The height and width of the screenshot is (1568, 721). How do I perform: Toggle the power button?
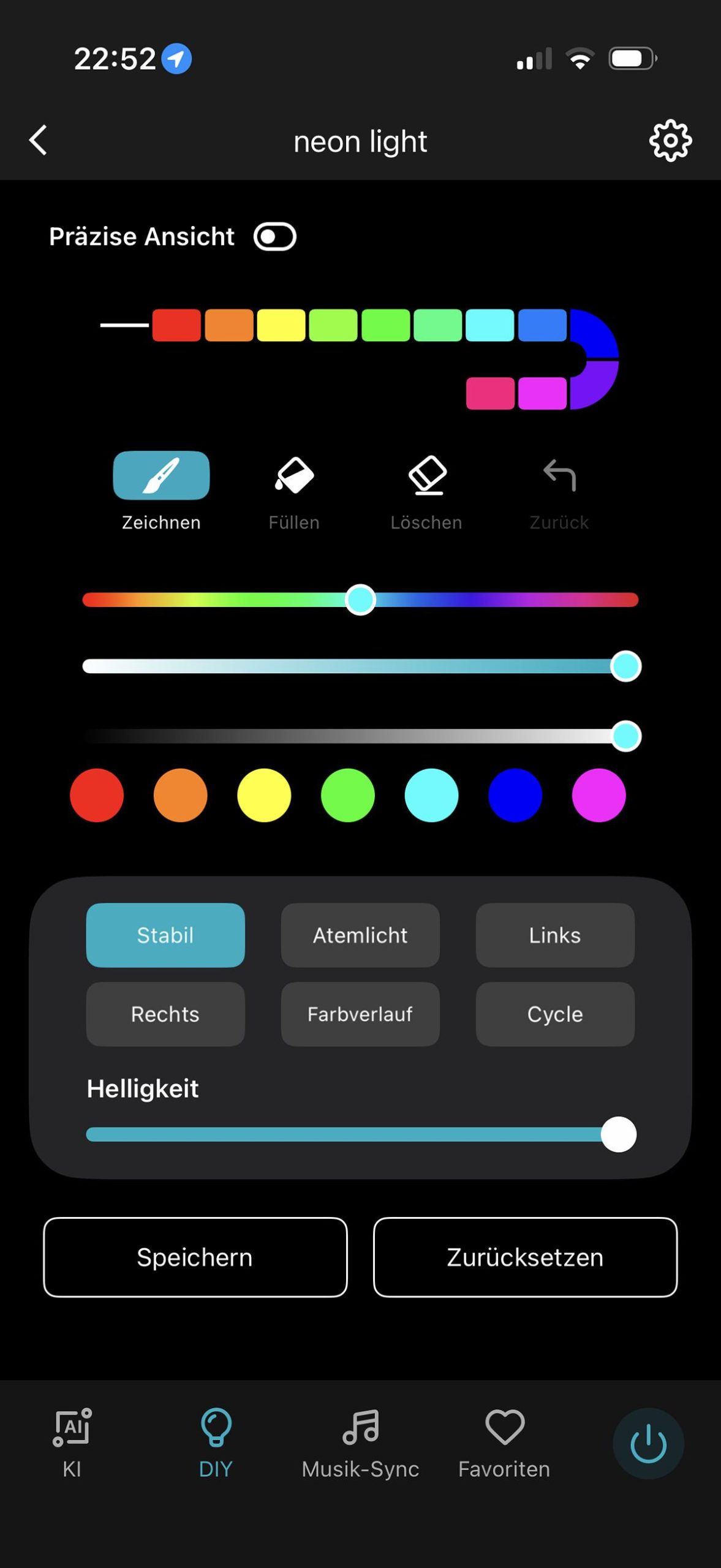[648, 1444]
